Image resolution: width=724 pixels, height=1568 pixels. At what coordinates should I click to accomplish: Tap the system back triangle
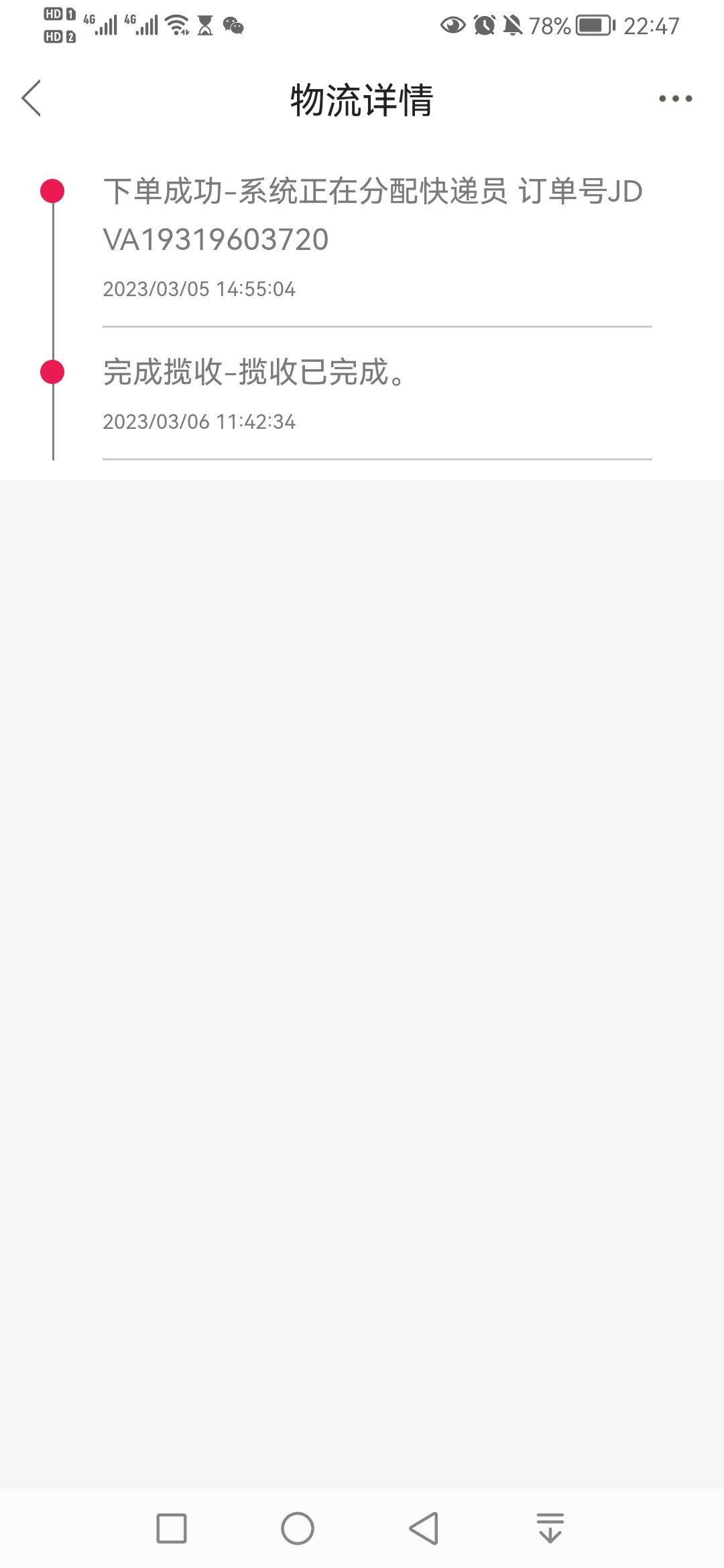tap(424, 1528)
